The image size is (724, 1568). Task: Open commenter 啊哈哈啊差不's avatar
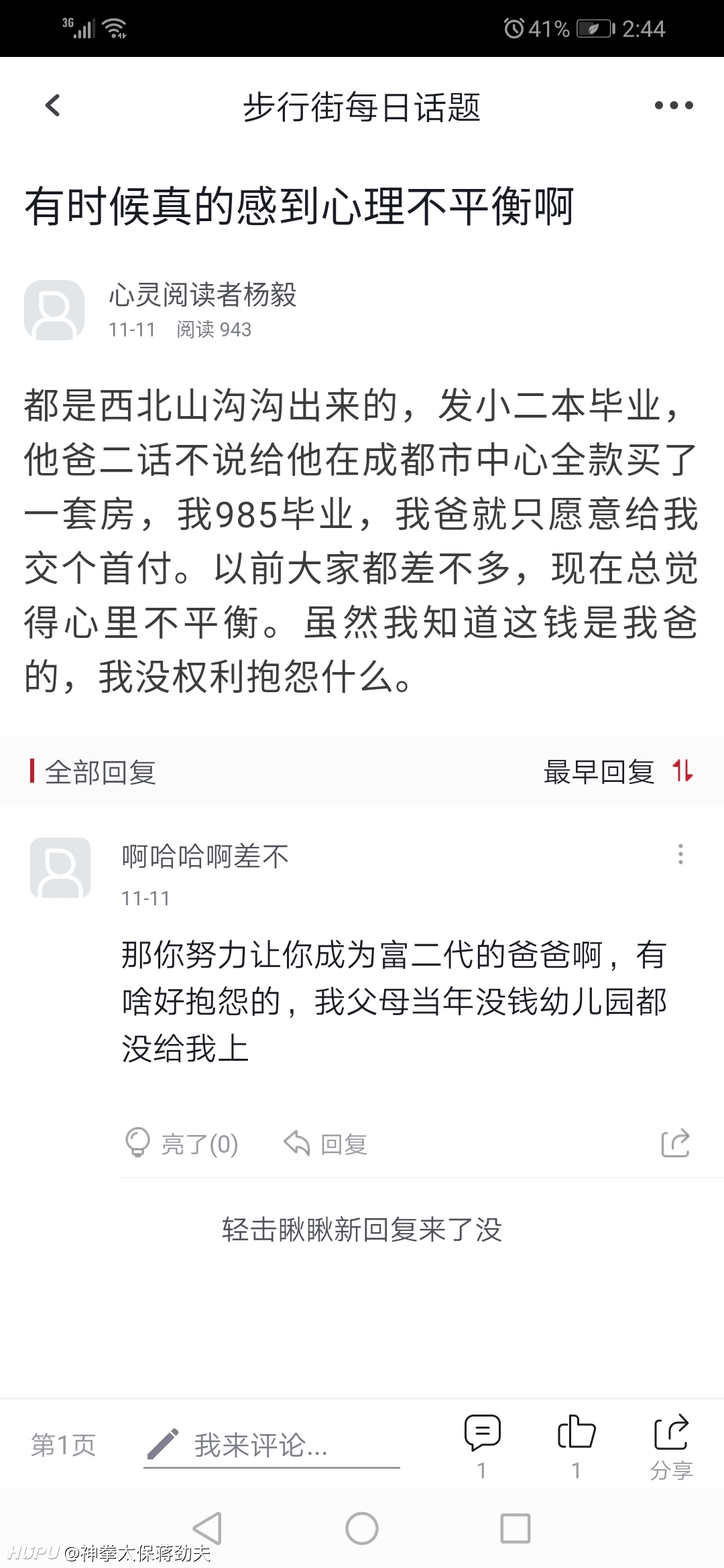point(60,867)
